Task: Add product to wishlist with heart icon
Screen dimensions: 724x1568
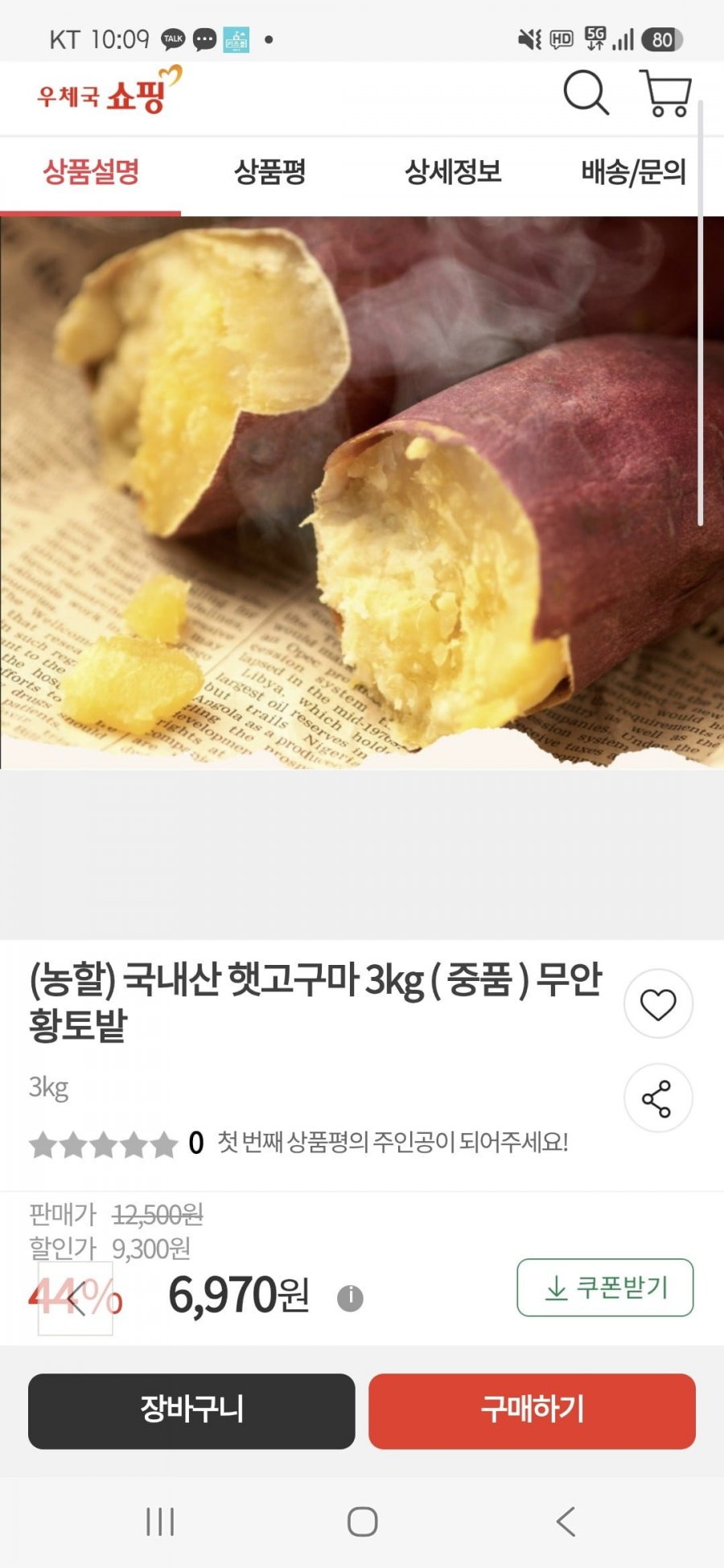Action: point(658,1004)
